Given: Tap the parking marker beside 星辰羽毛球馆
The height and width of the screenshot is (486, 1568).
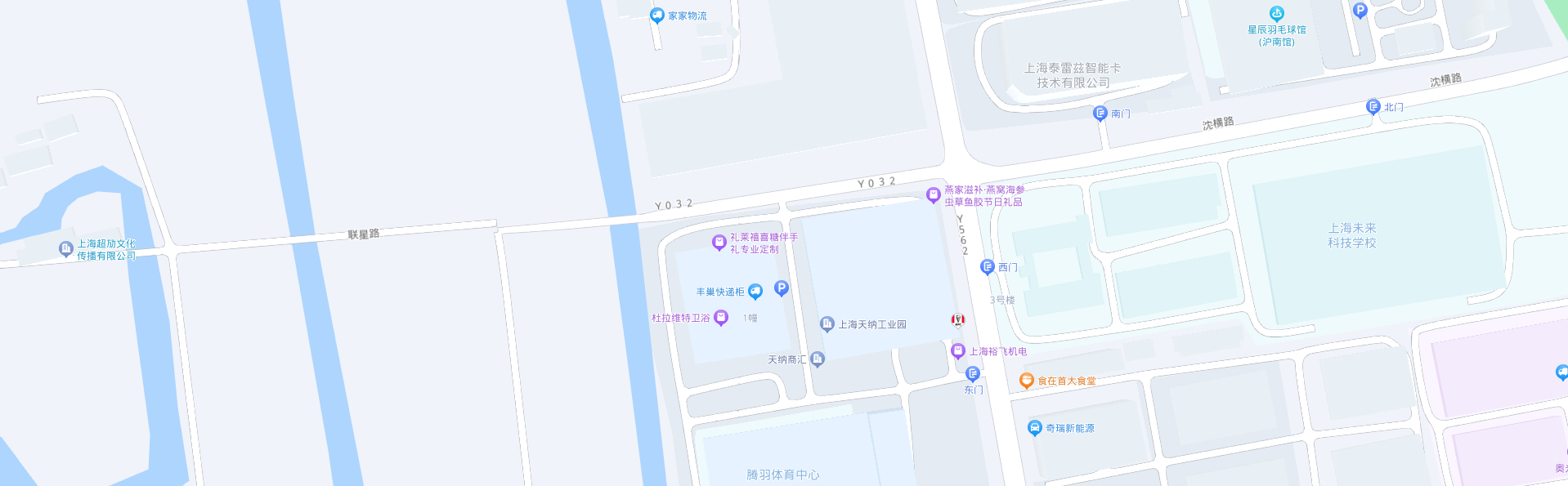Looking at the screenshot, I should [x=1360, y=10].
